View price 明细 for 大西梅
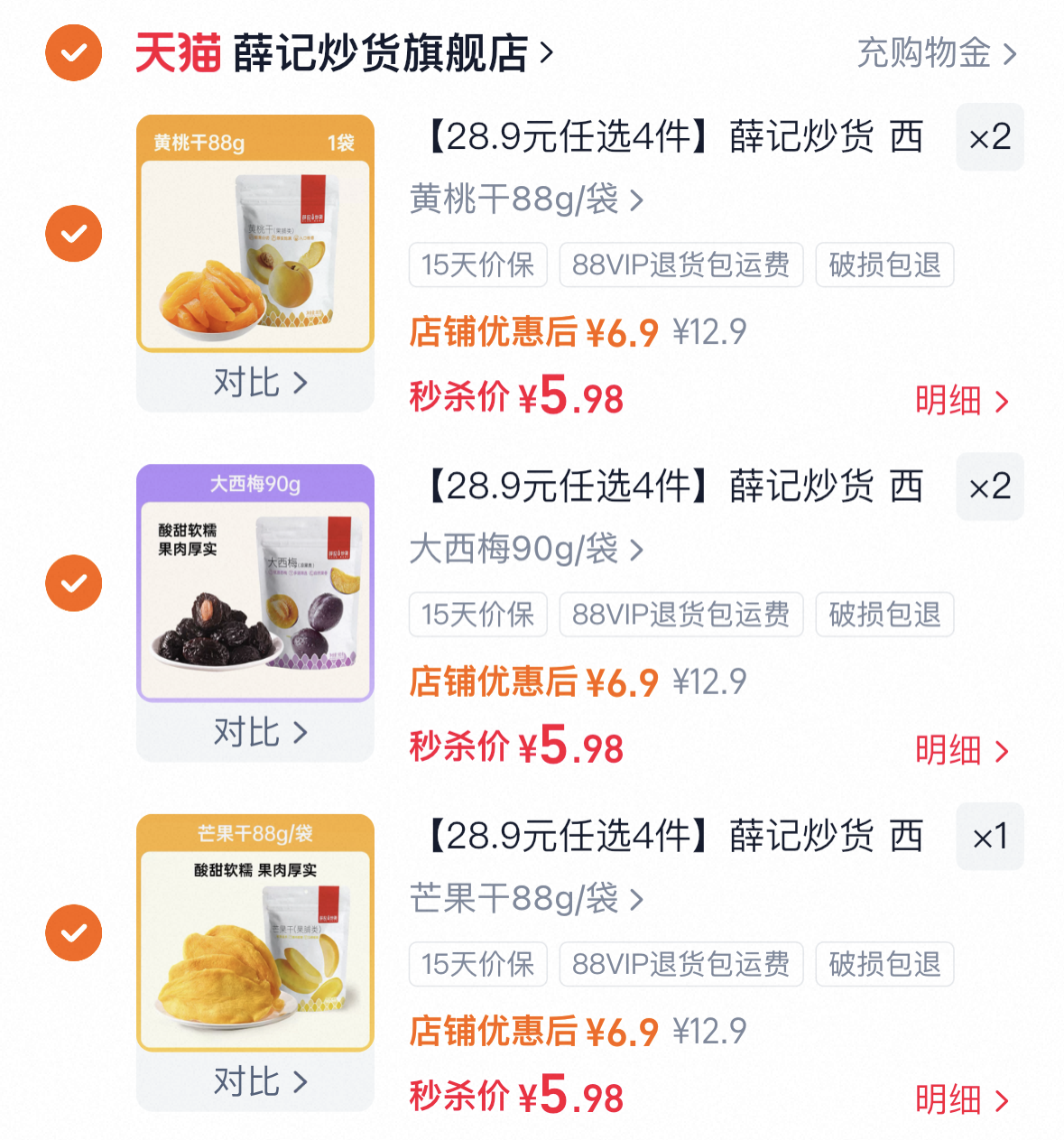 pos(961,749)
